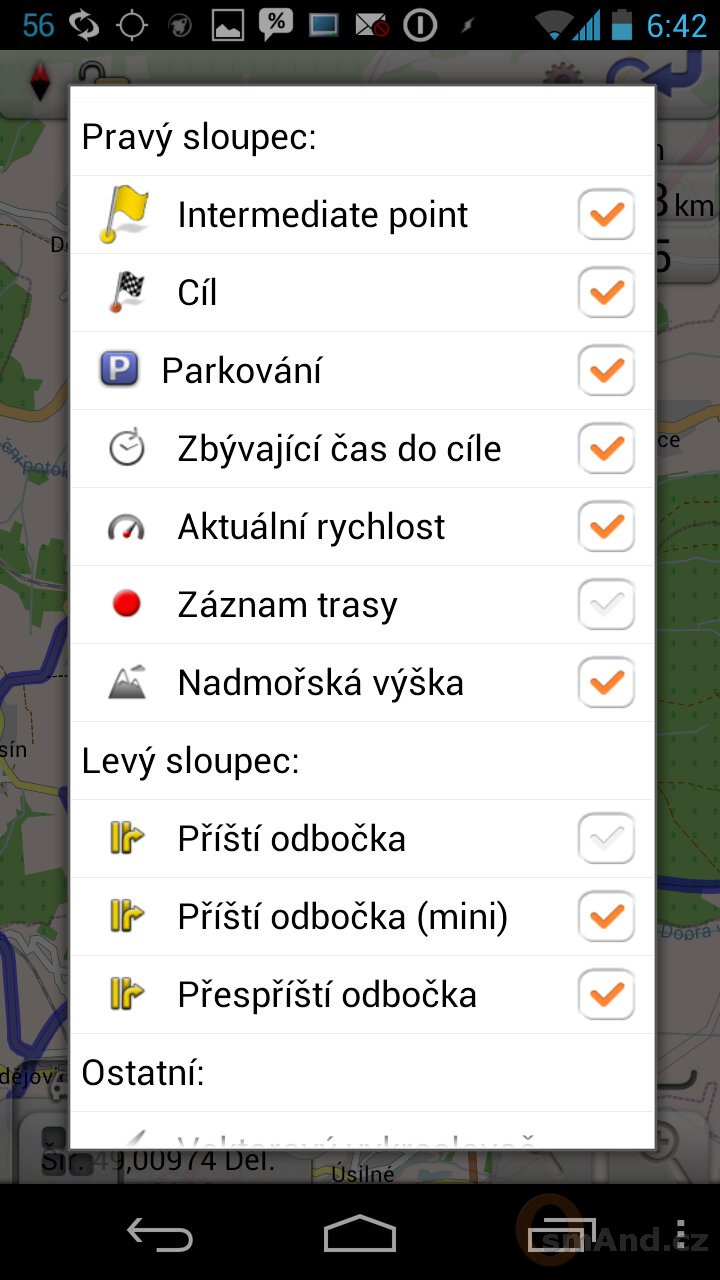Disable the Parkování widget checkbox

point(606,371)
